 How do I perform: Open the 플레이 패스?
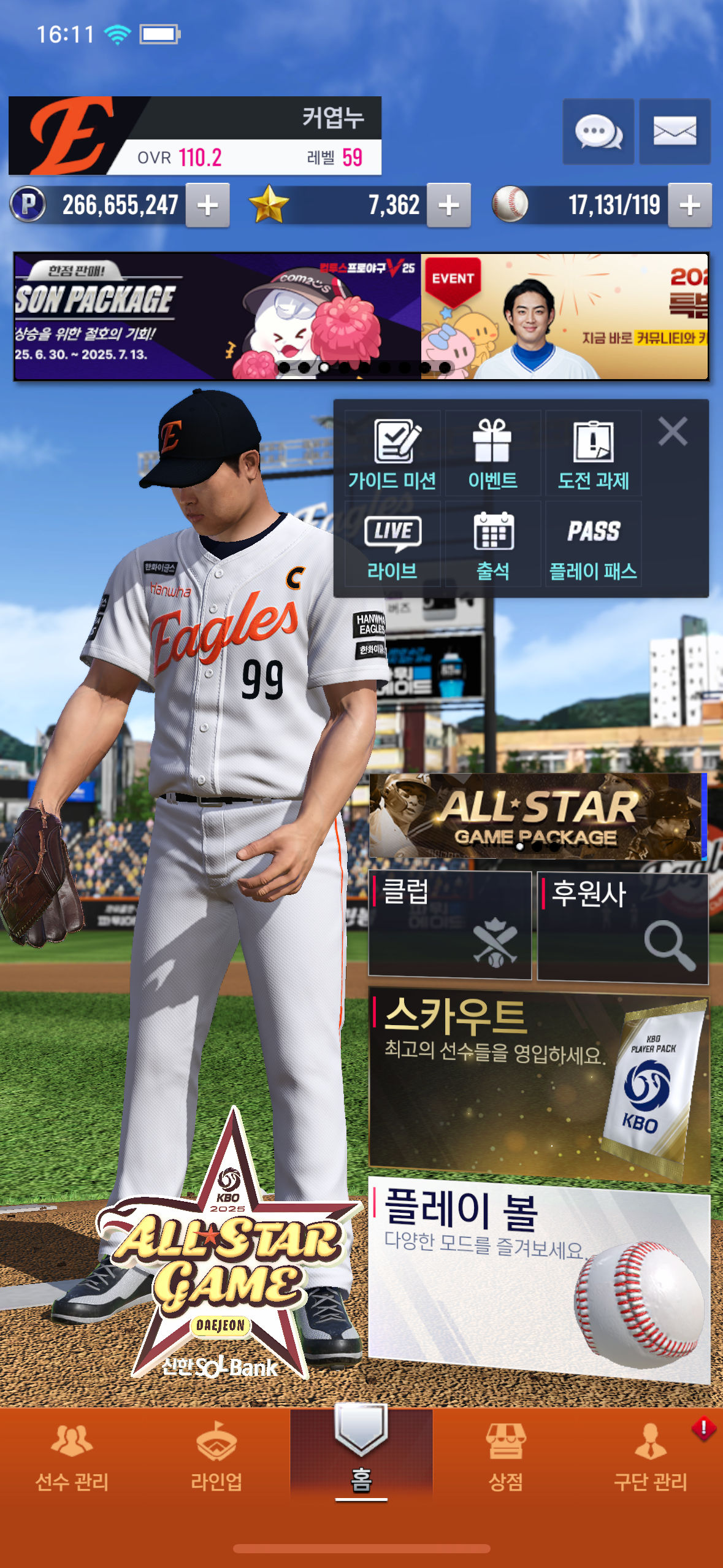(x=594, y=544)
